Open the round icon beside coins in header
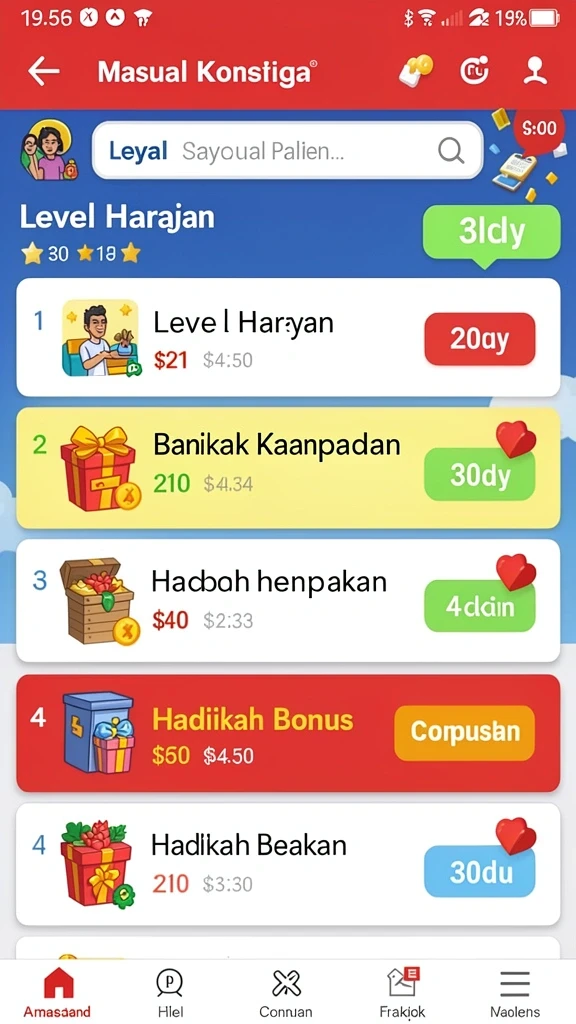Viewport: 576px width, 1024px height. 474,71
